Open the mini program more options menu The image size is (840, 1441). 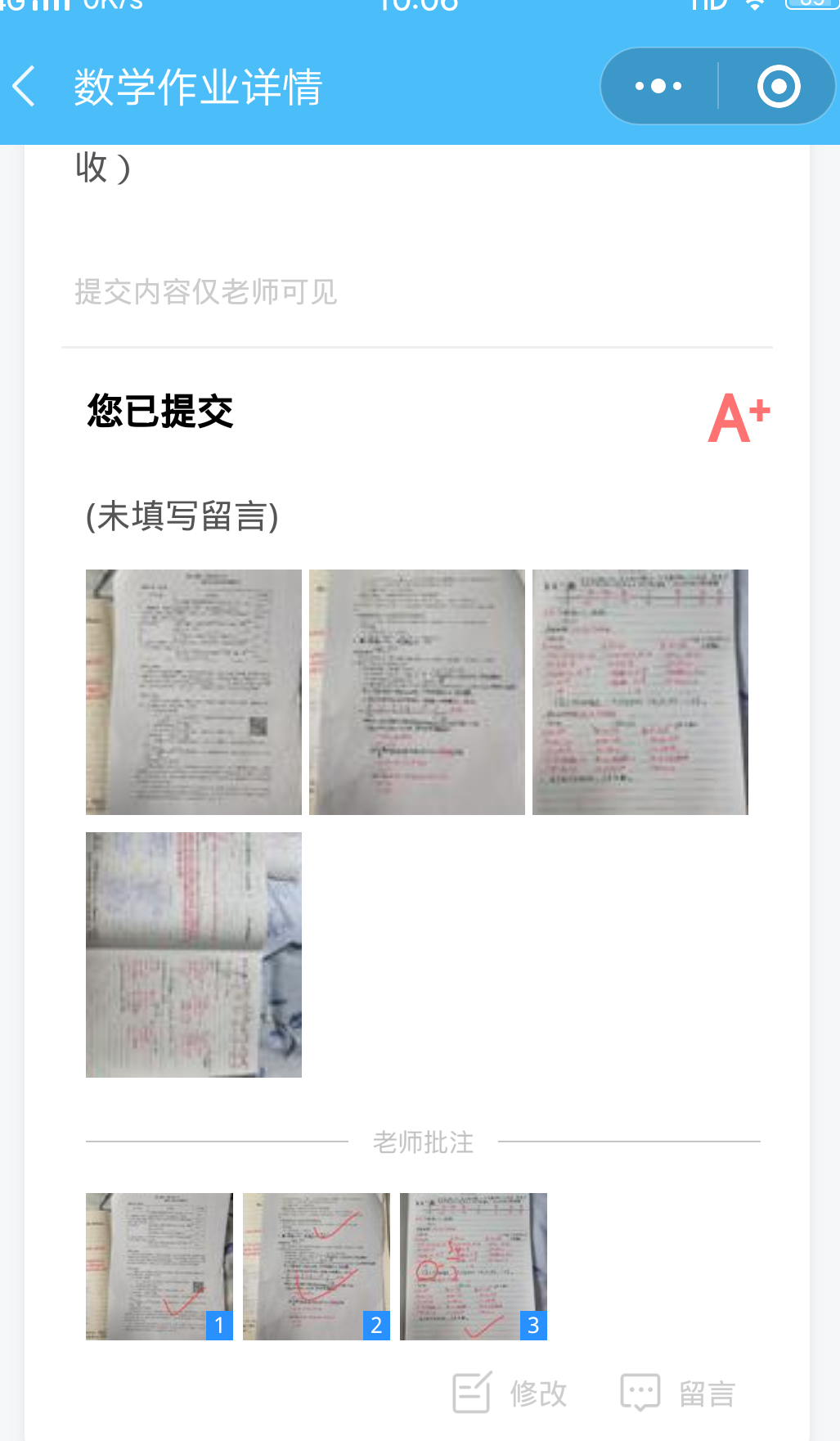pyautogui.click(x=658, y=86)
